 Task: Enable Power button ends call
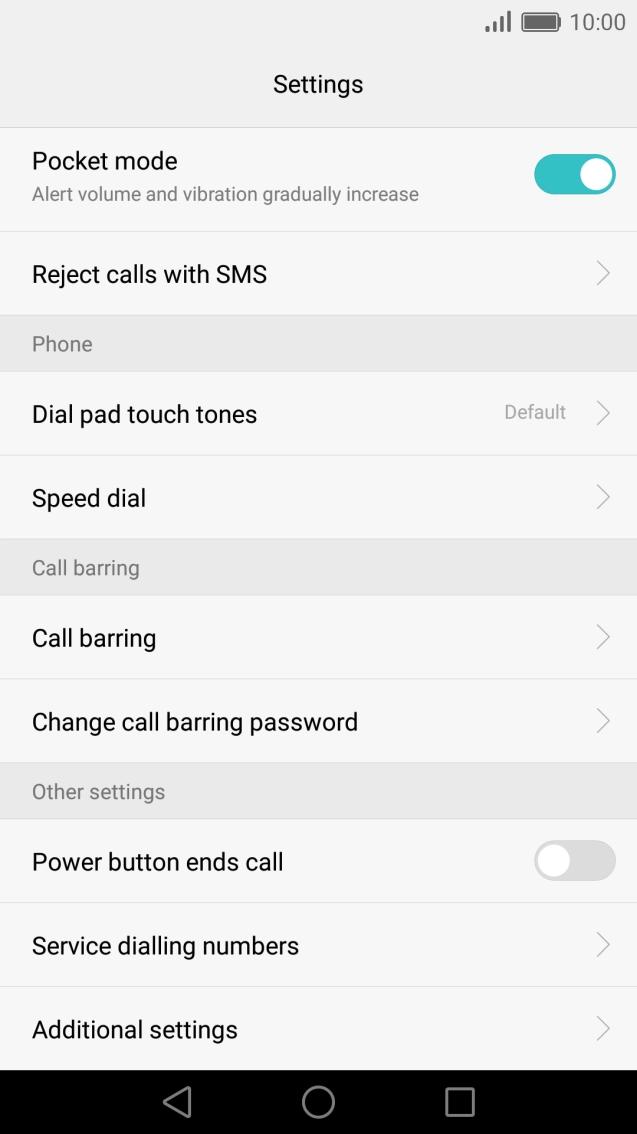click(x=574, y=861)
